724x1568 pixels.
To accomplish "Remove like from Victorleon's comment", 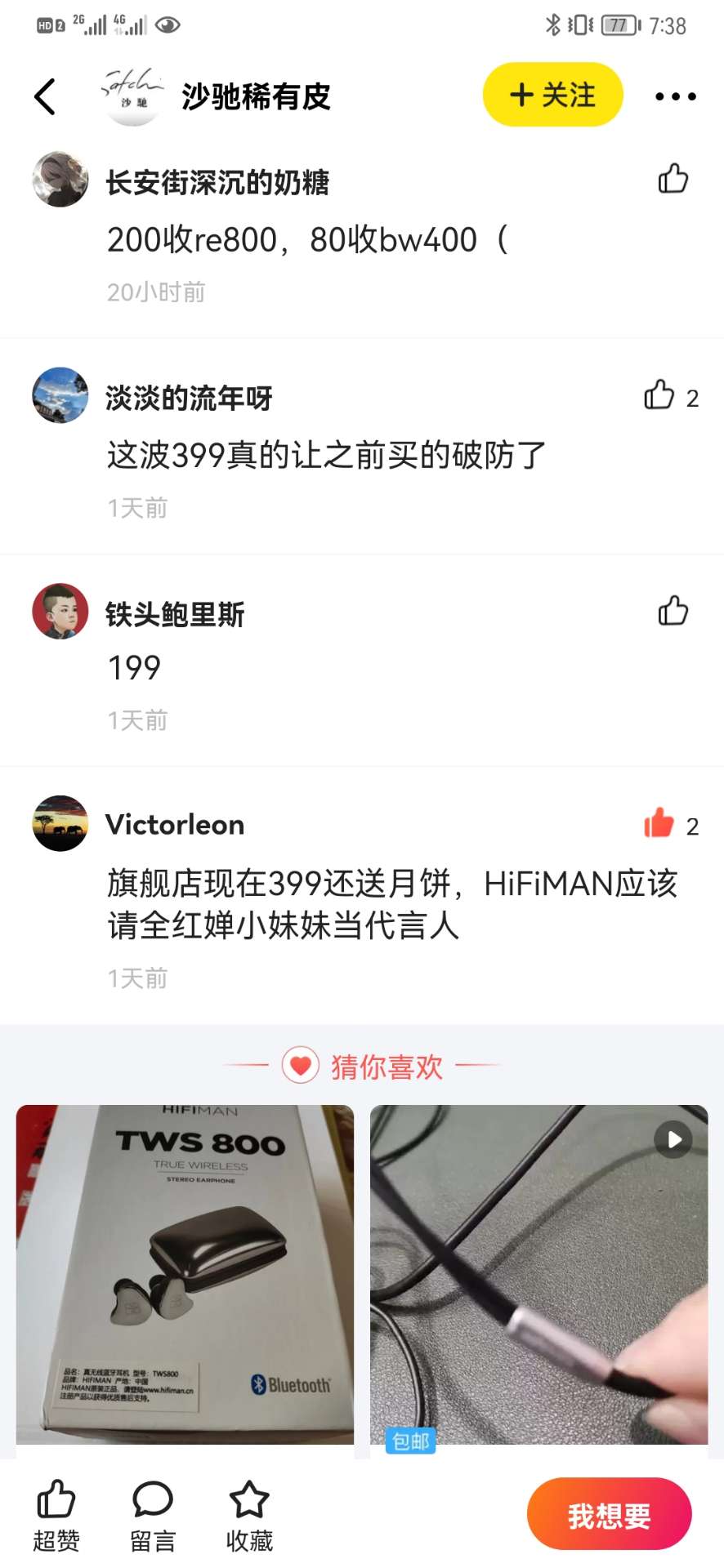I will point(659,823).
